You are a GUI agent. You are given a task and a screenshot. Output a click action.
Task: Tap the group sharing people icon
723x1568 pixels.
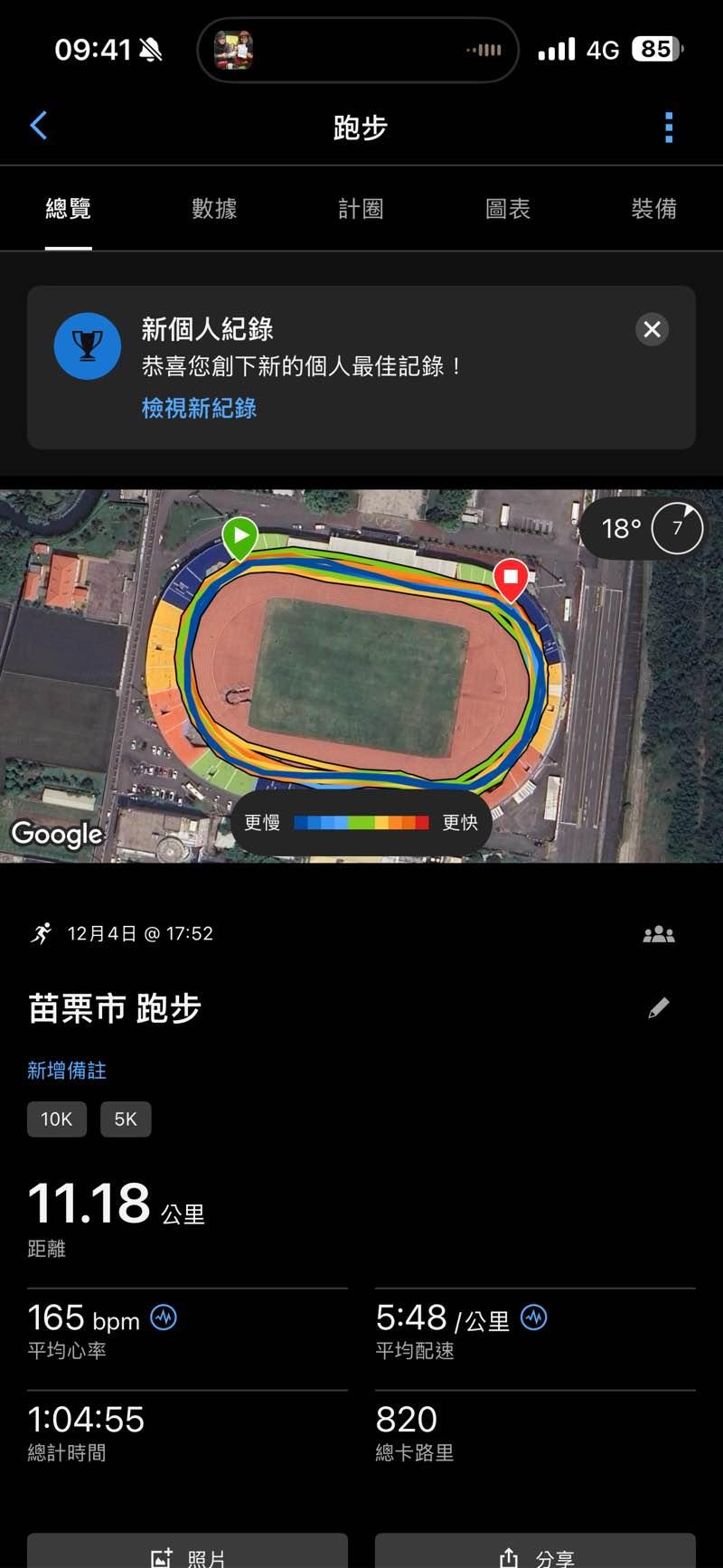[659, 934]
